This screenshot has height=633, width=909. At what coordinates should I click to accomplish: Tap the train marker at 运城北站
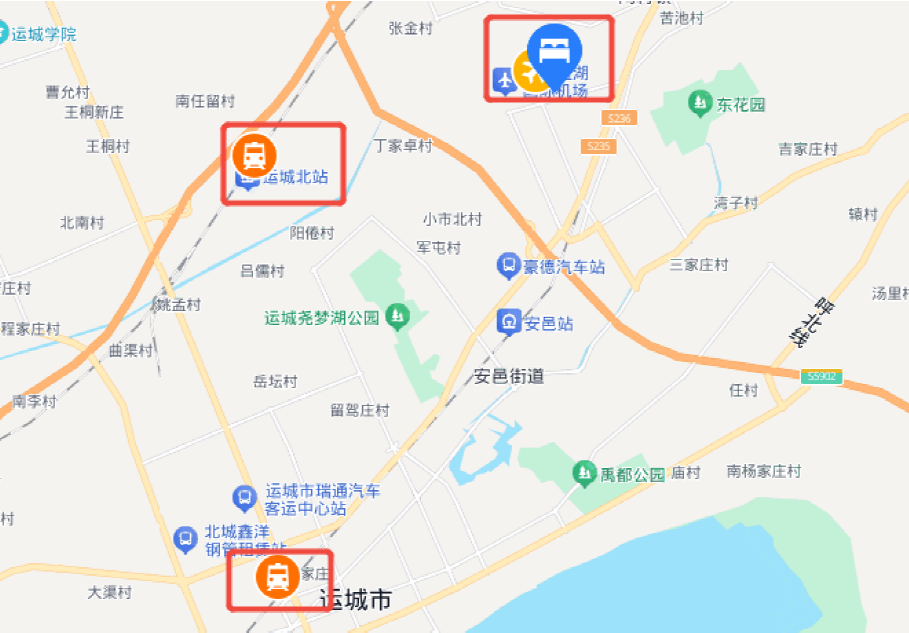pyautogui.click(x=254, y=156)
